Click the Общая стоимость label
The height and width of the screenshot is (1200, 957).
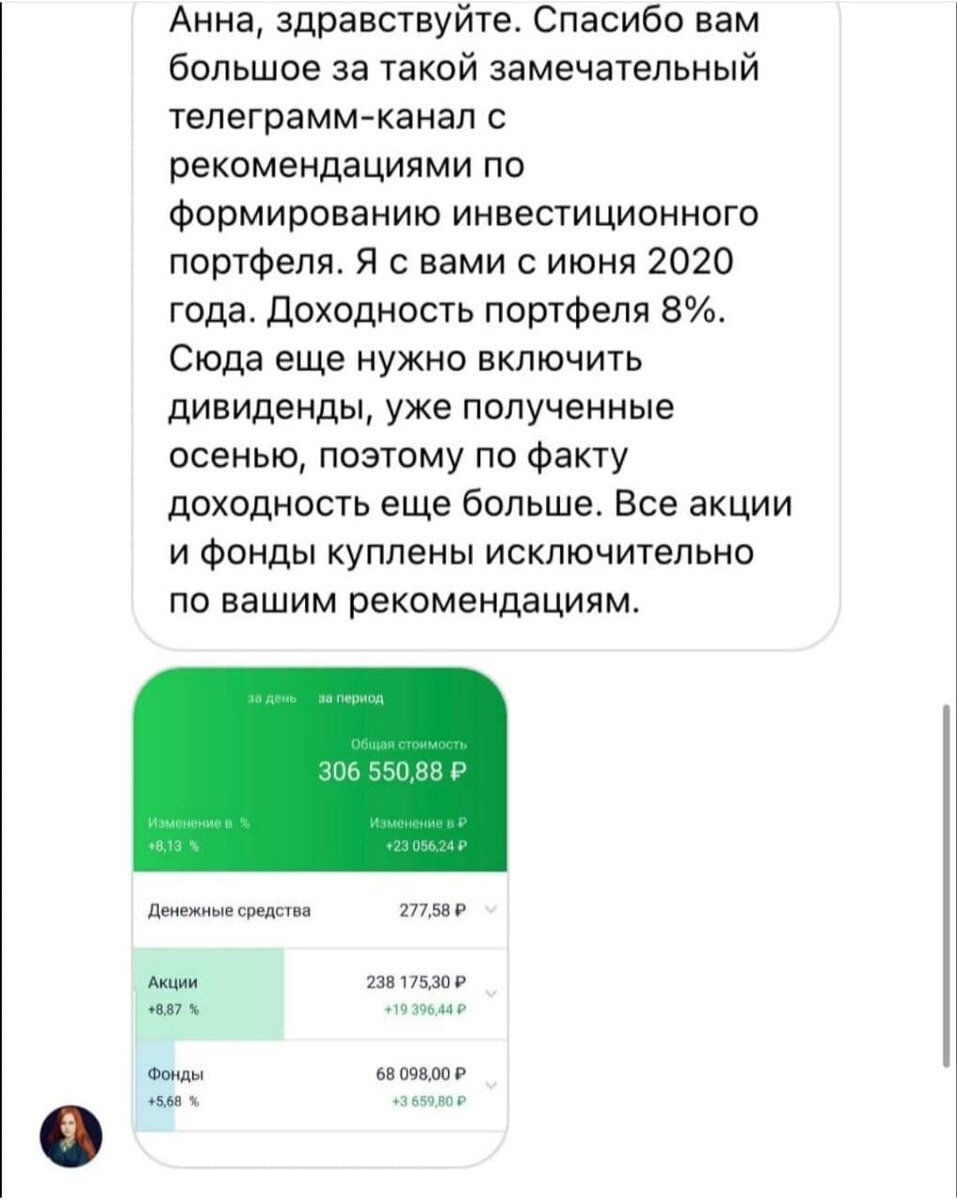pyautogui.click(x=410, y=744)
